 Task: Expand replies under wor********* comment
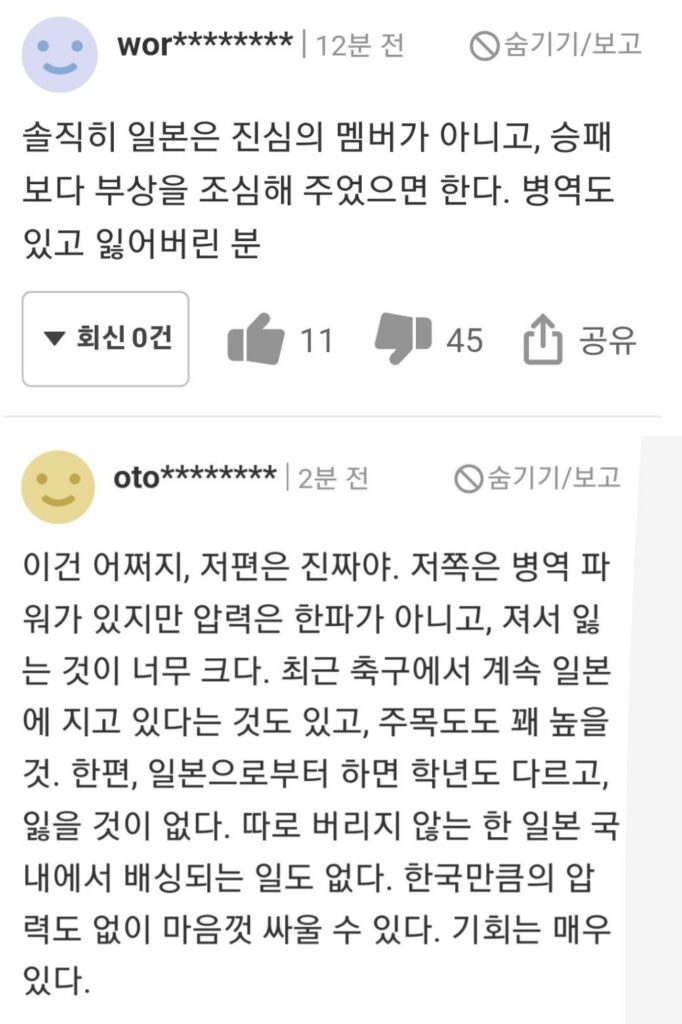[106, 339]
